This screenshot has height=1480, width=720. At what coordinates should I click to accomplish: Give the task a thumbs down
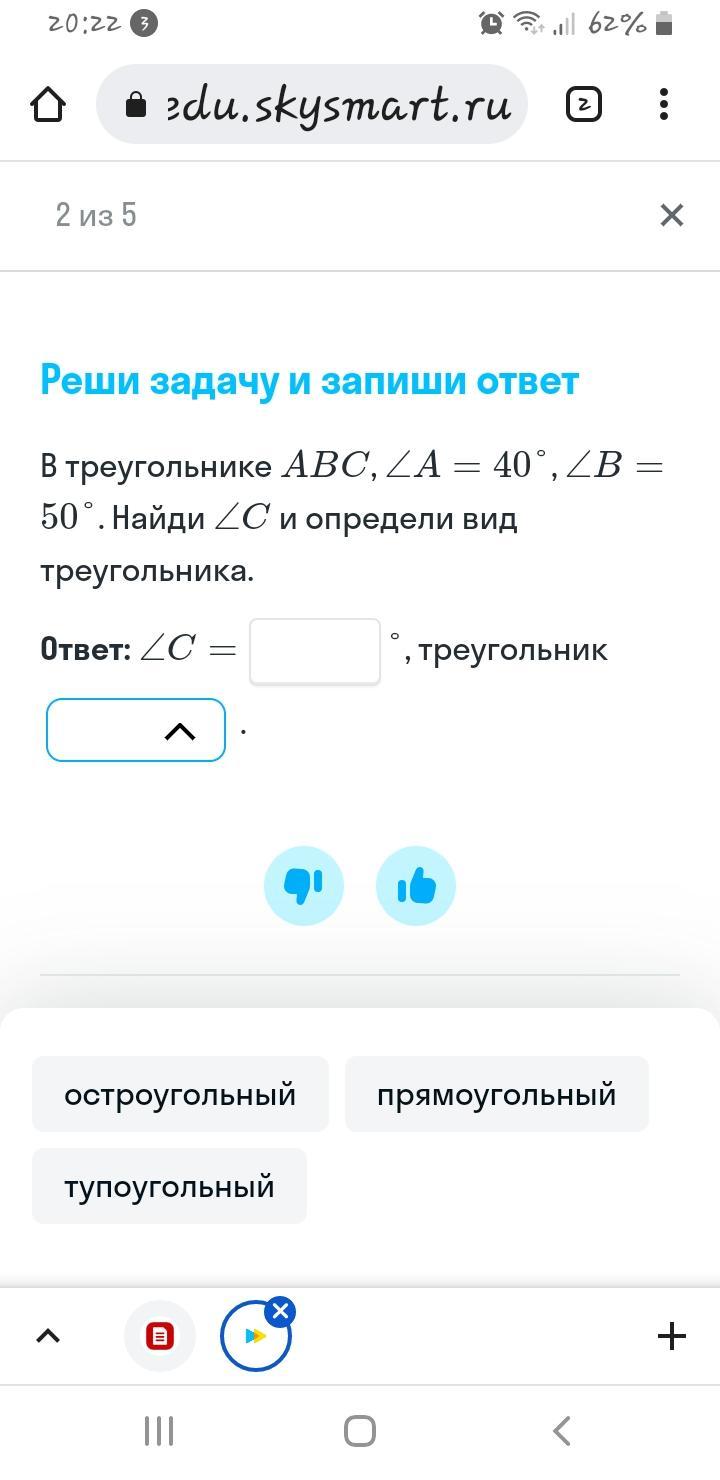tap(303, 885)
